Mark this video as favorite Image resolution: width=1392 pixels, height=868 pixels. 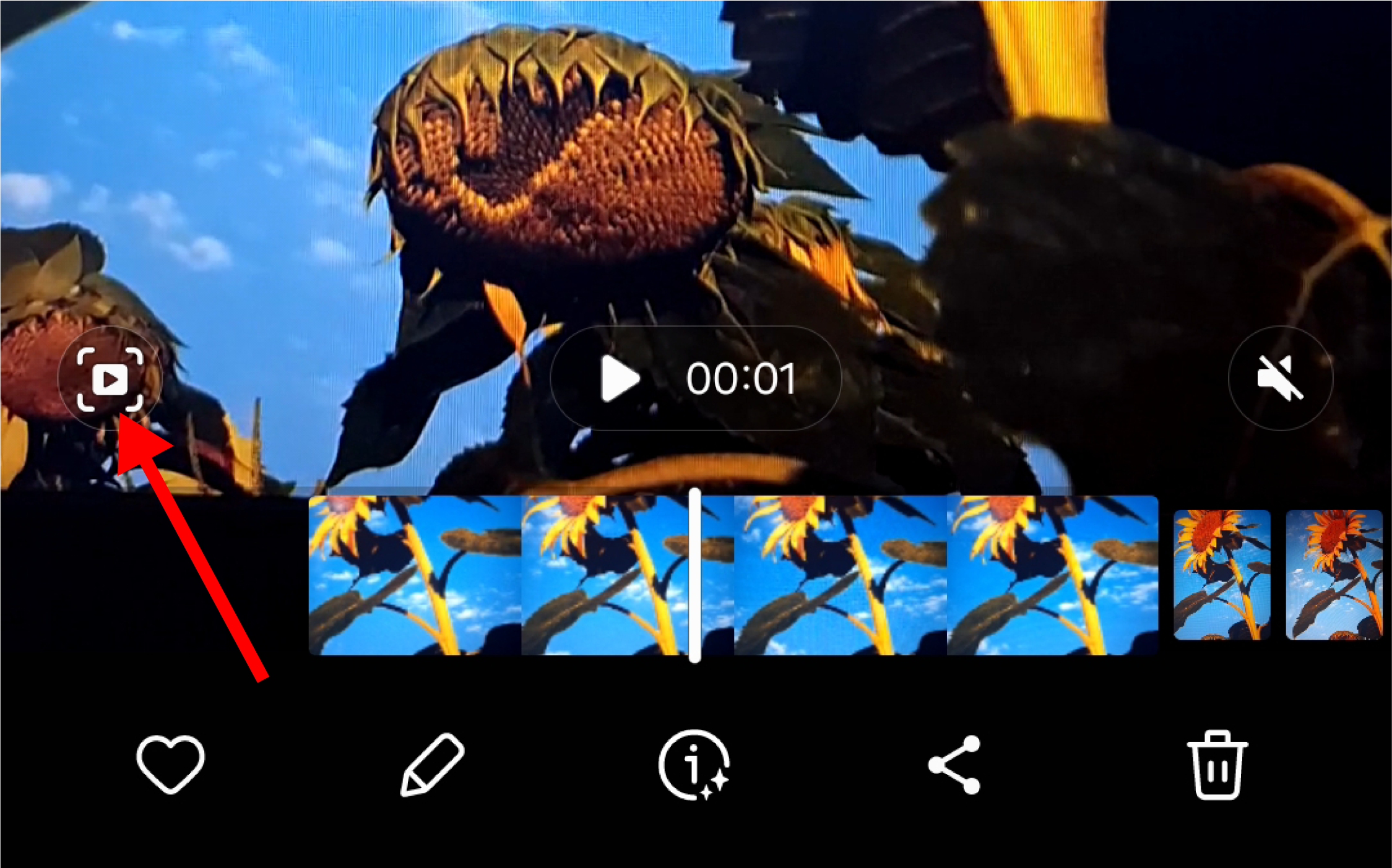(x=170, y=765)
